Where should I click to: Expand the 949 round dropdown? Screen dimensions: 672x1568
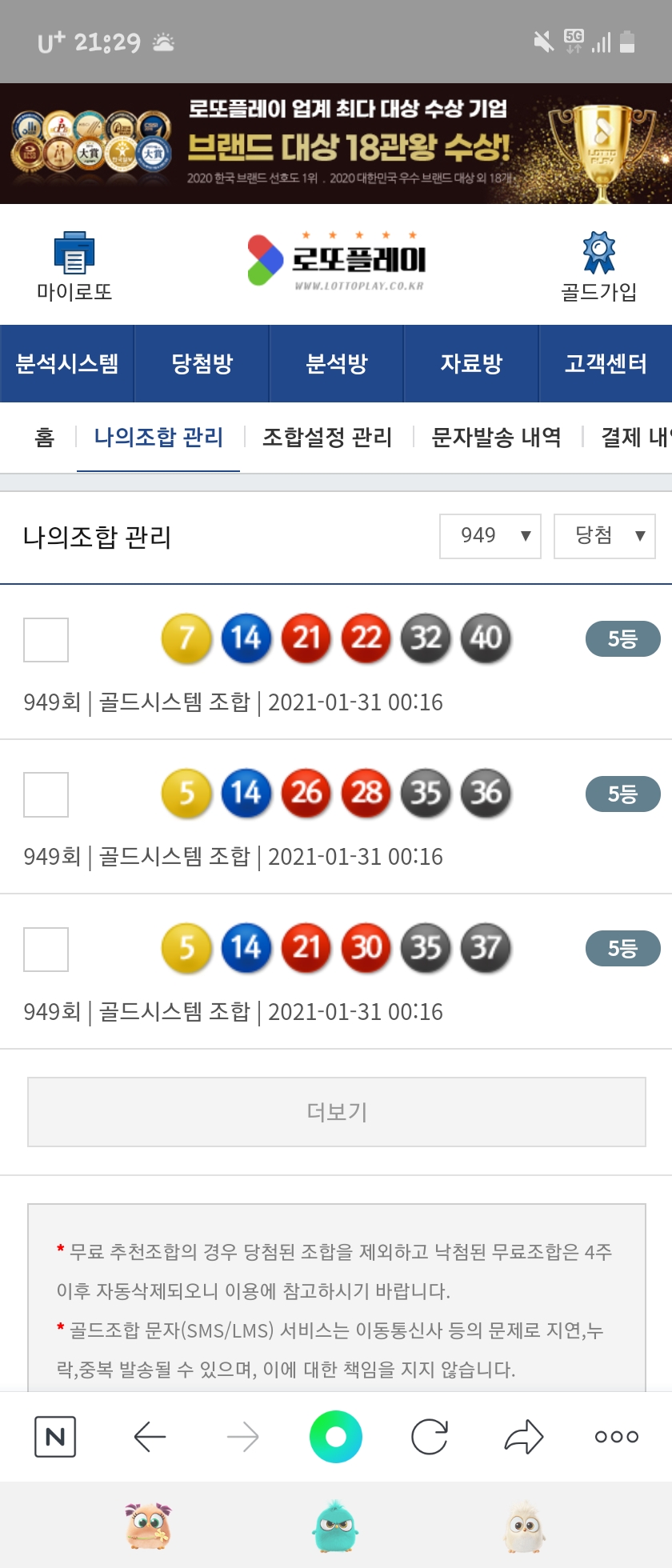click(490, 536)
